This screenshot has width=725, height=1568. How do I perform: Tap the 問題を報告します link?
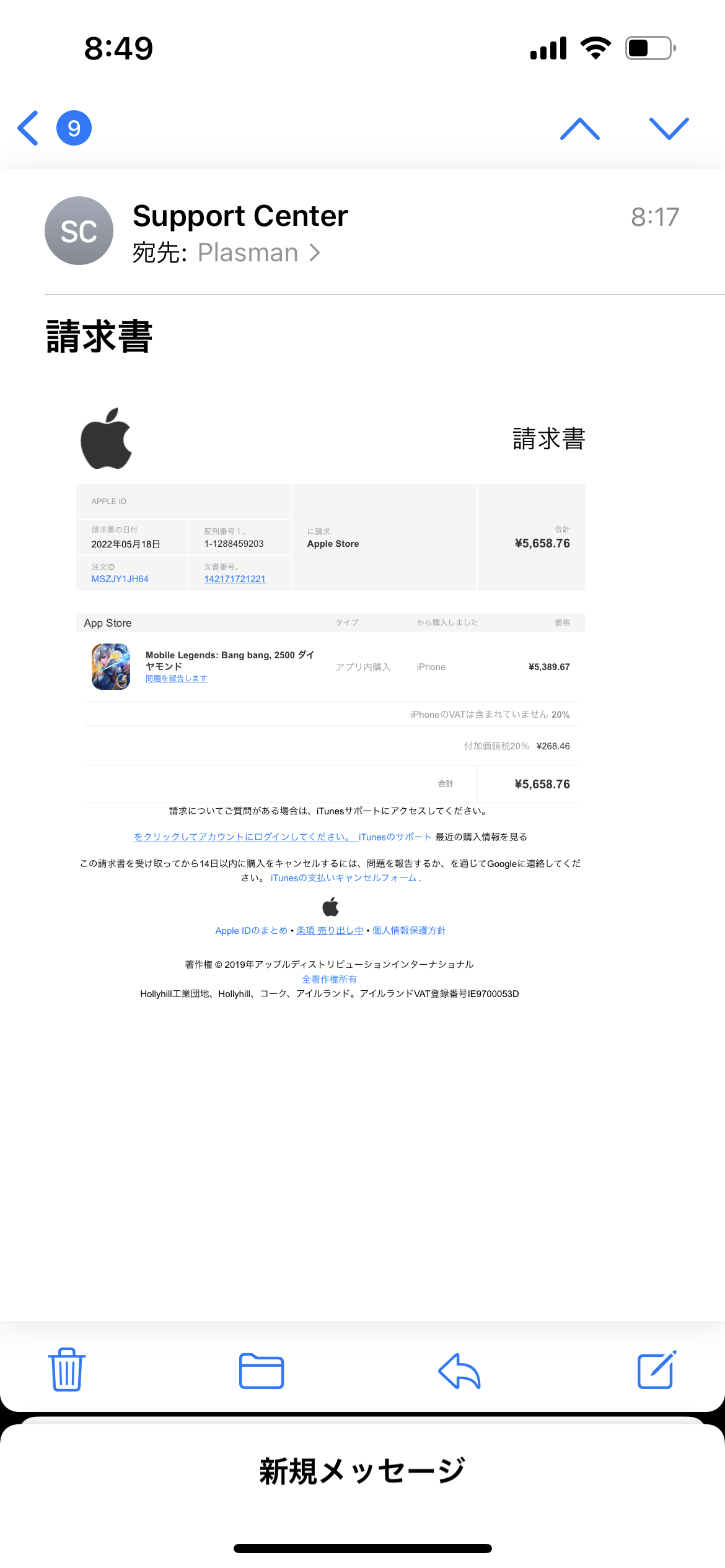click(x=176, y=679)
